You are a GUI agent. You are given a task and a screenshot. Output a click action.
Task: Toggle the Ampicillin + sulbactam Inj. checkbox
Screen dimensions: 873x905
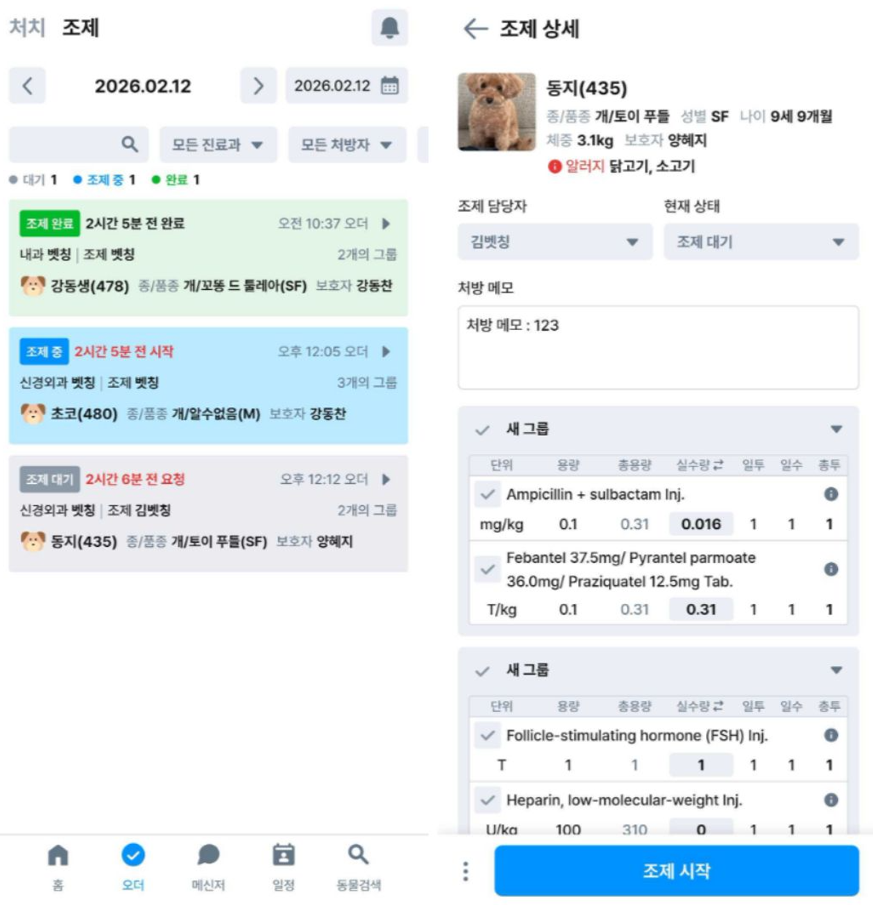pos(487,494)
